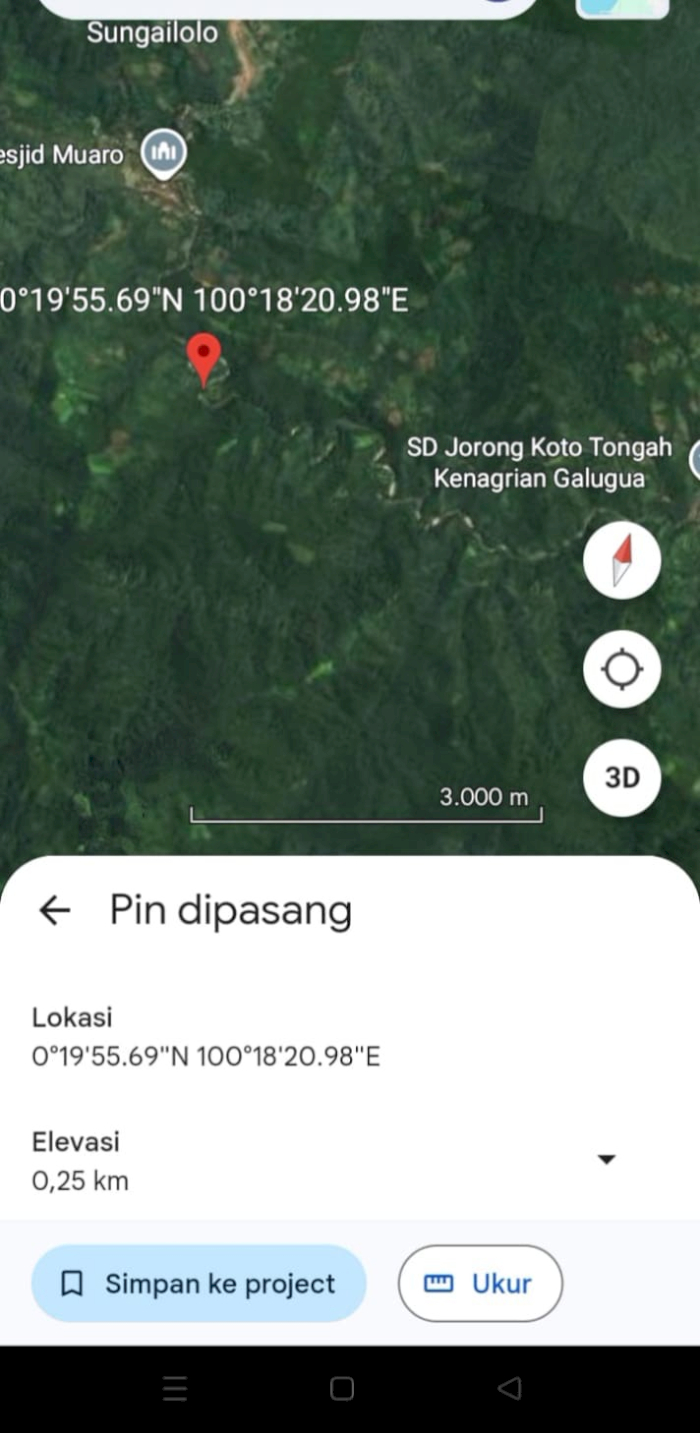700x1433 pixels.
Task: Save the pin with Simpan ke project
Action: 199,1284
